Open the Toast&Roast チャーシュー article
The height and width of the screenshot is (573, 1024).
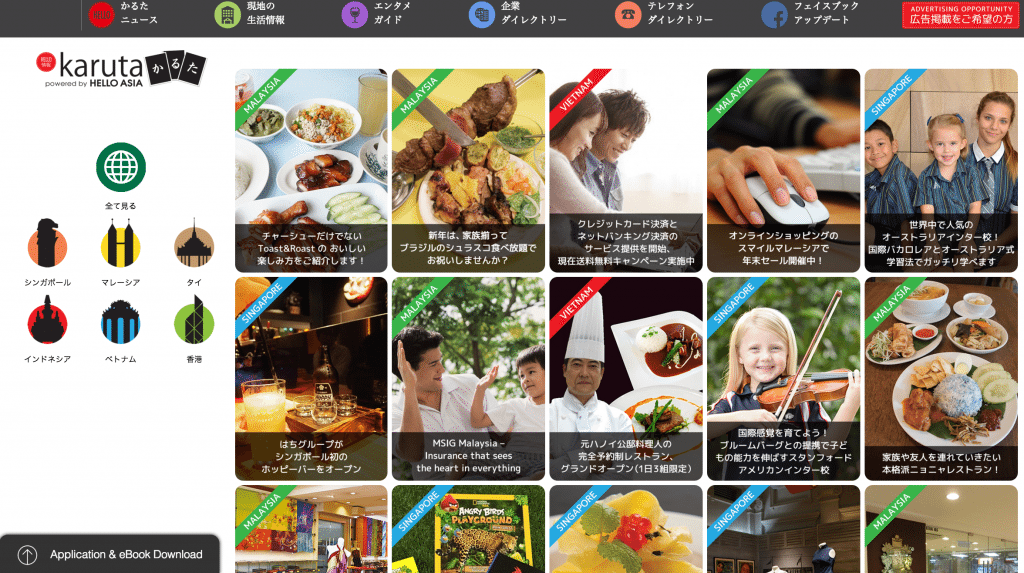click(311, 170)
